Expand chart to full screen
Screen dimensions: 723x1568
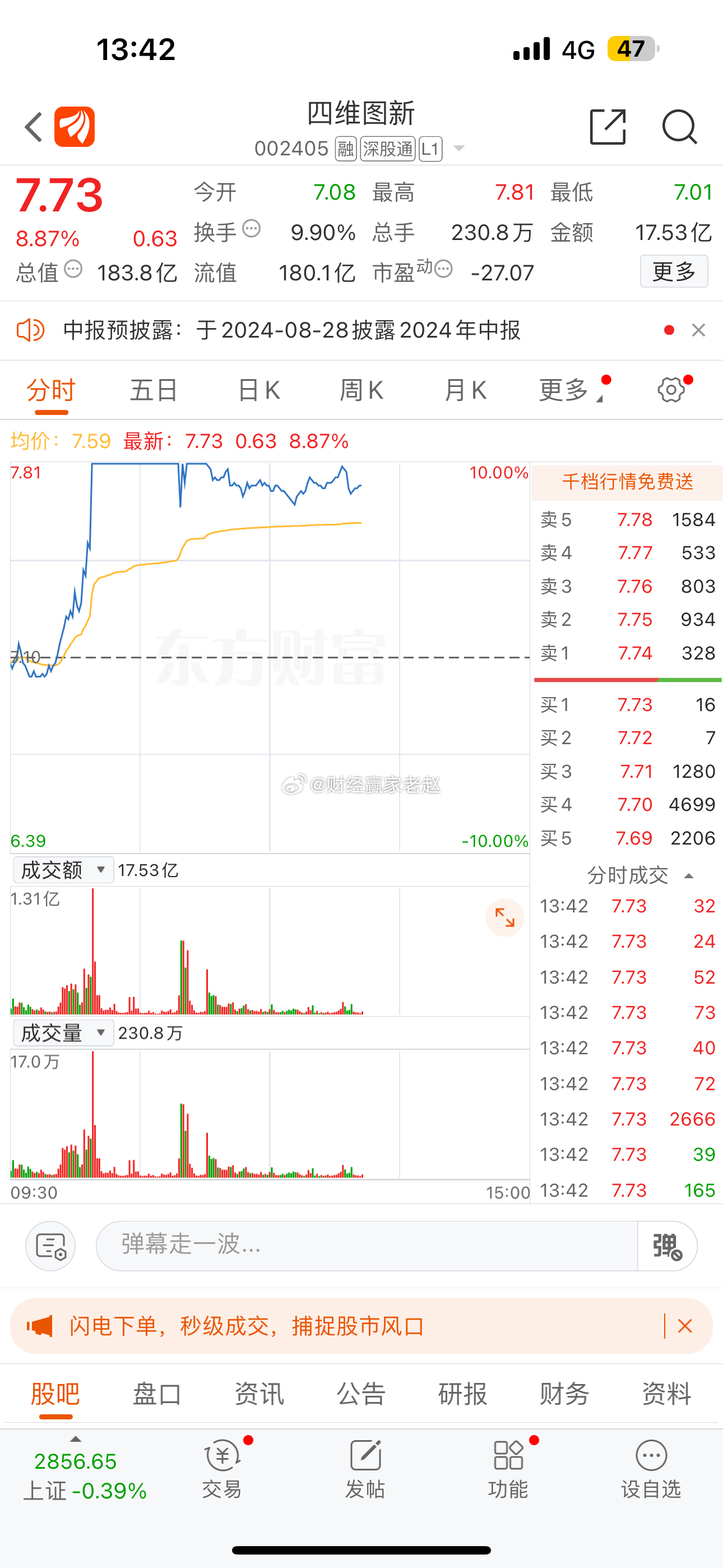click(504, 917)
